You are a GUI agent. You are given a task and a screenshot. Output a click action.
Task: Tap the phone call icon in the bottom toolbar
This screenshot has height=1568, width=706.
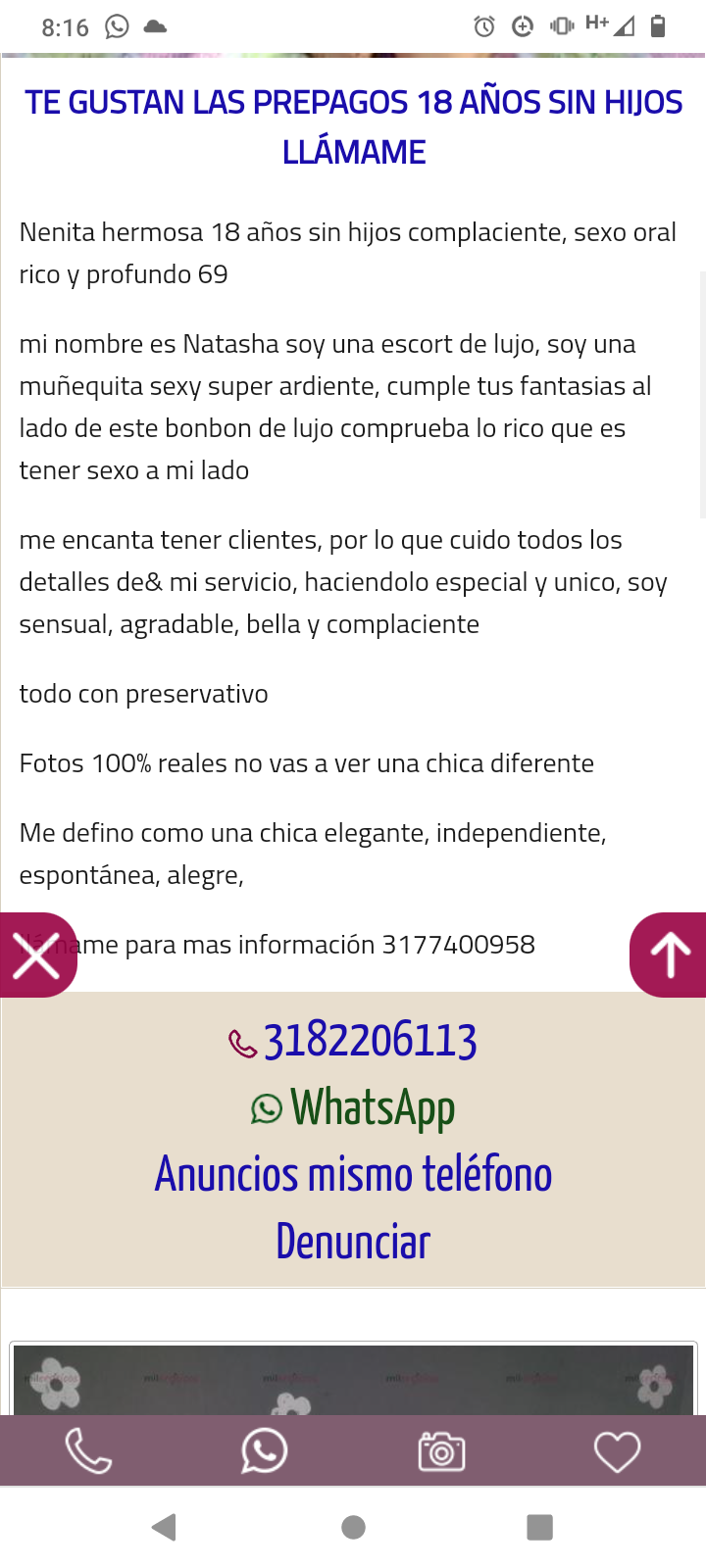(x=88, y=1451)
